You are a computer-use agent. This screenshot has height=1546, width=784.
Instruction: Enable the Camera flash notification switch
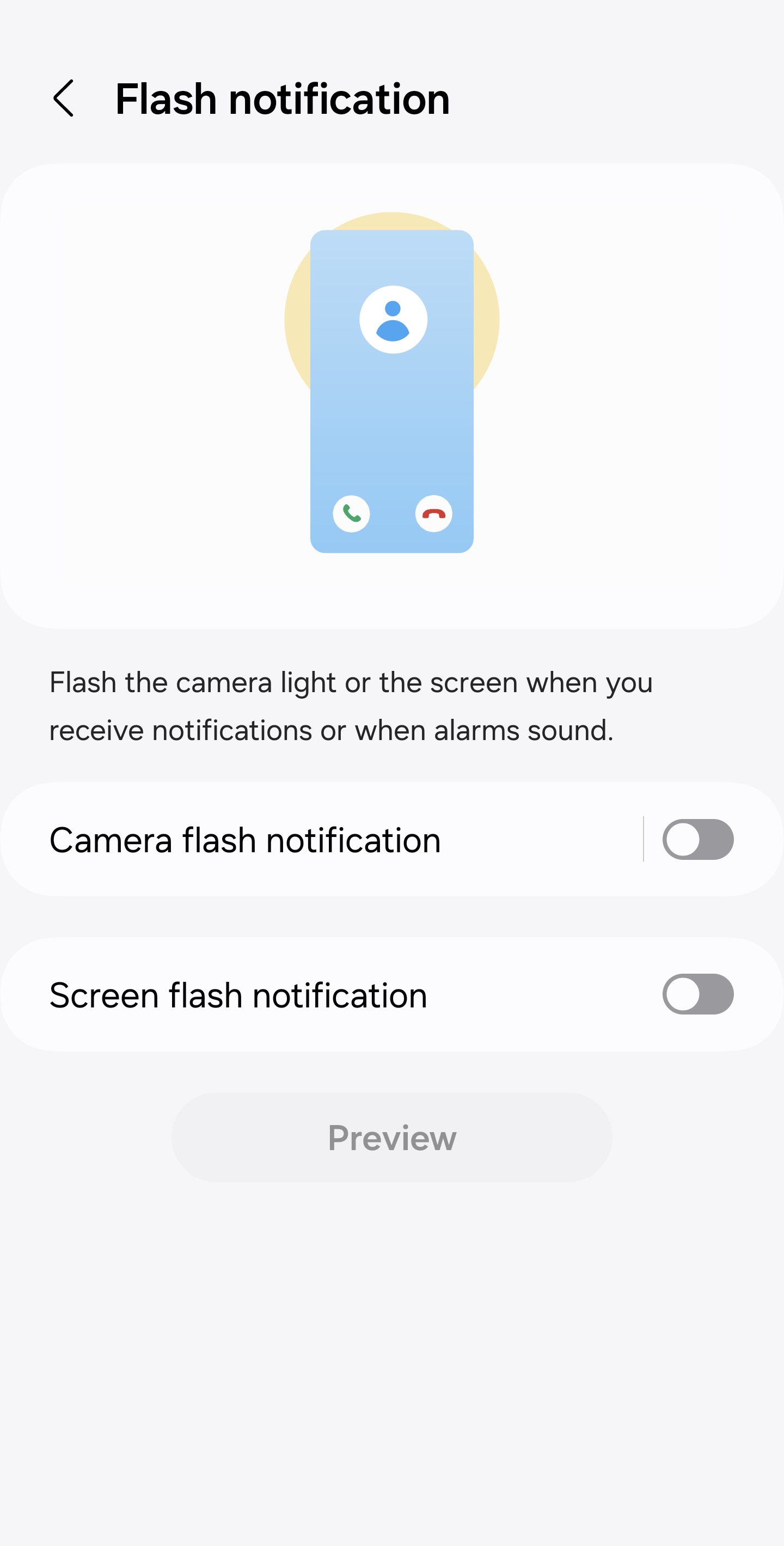click(x=697, y=839)
